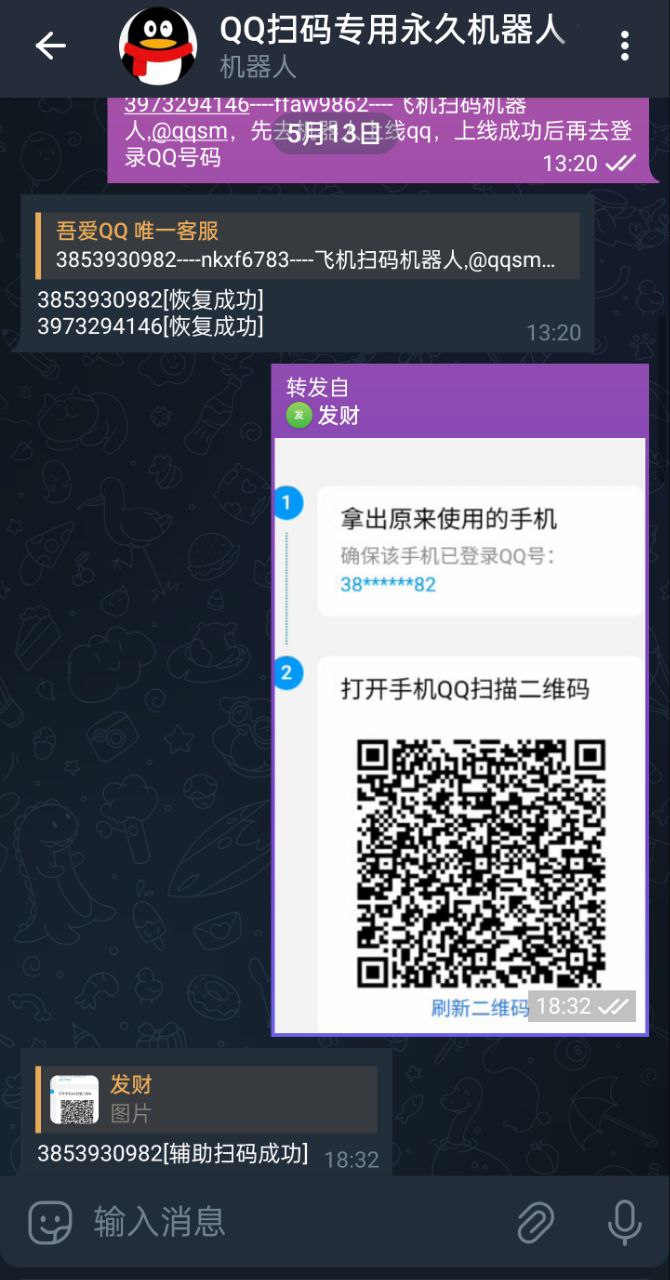Attach a file with the paperclip icon
Image resolution: width=670 pixels, height=1280 pixels.
[x=536, y=1221]
